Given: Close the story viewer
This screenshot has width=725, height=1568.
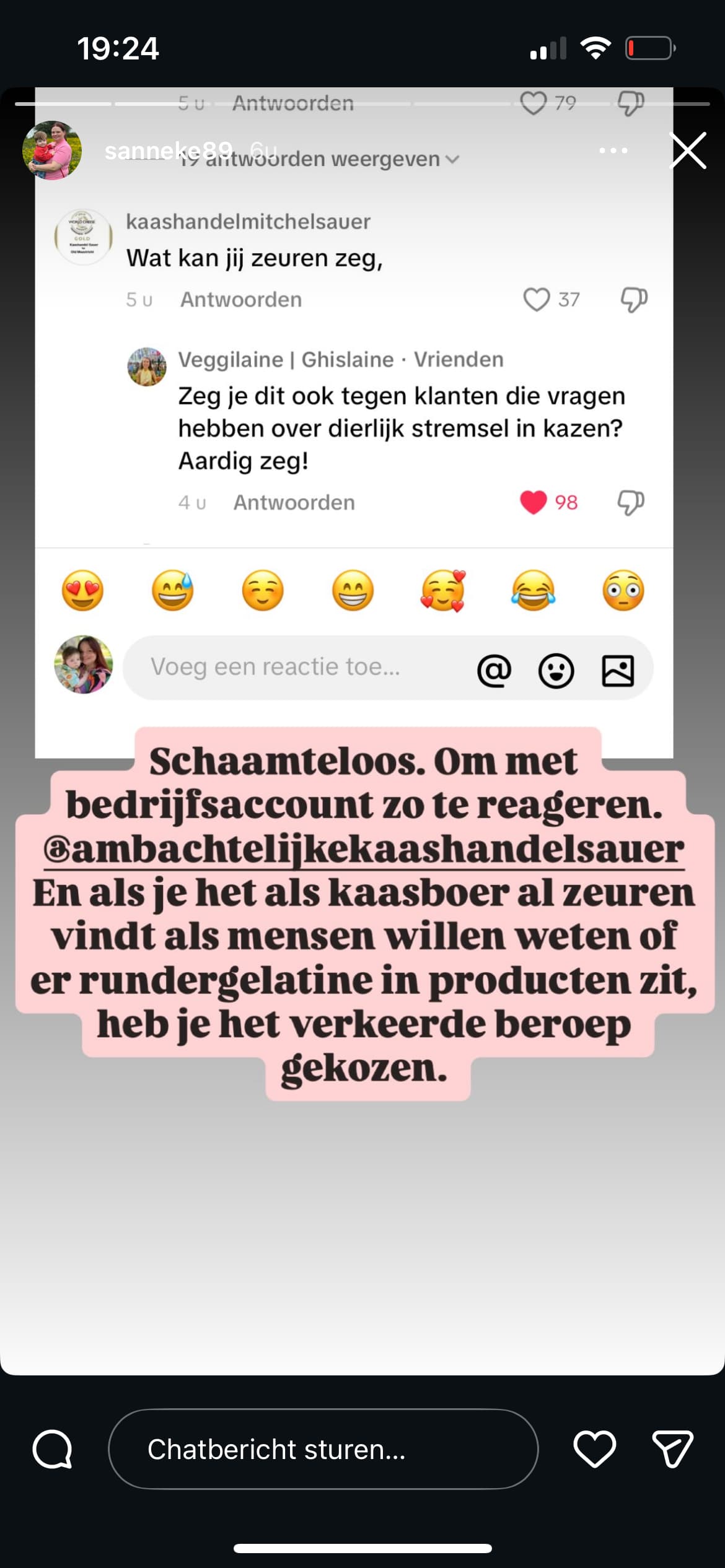Looking at the screenshot, I should [688, 150].
